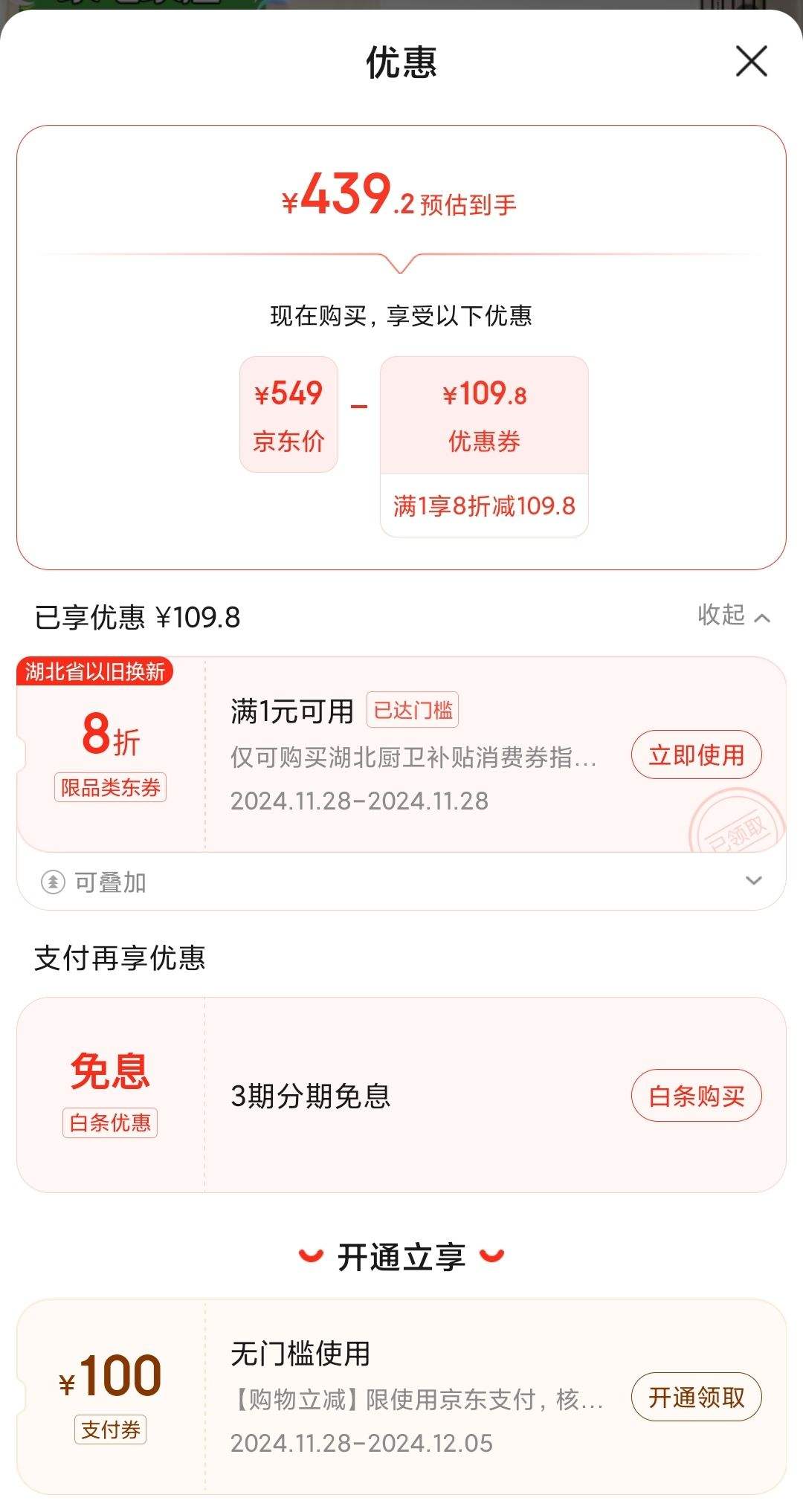Click the 已达门槛 threshold tag
The width and height of the screenshot is (803, 1512).
pyautogui.click(x=413, y=711)
